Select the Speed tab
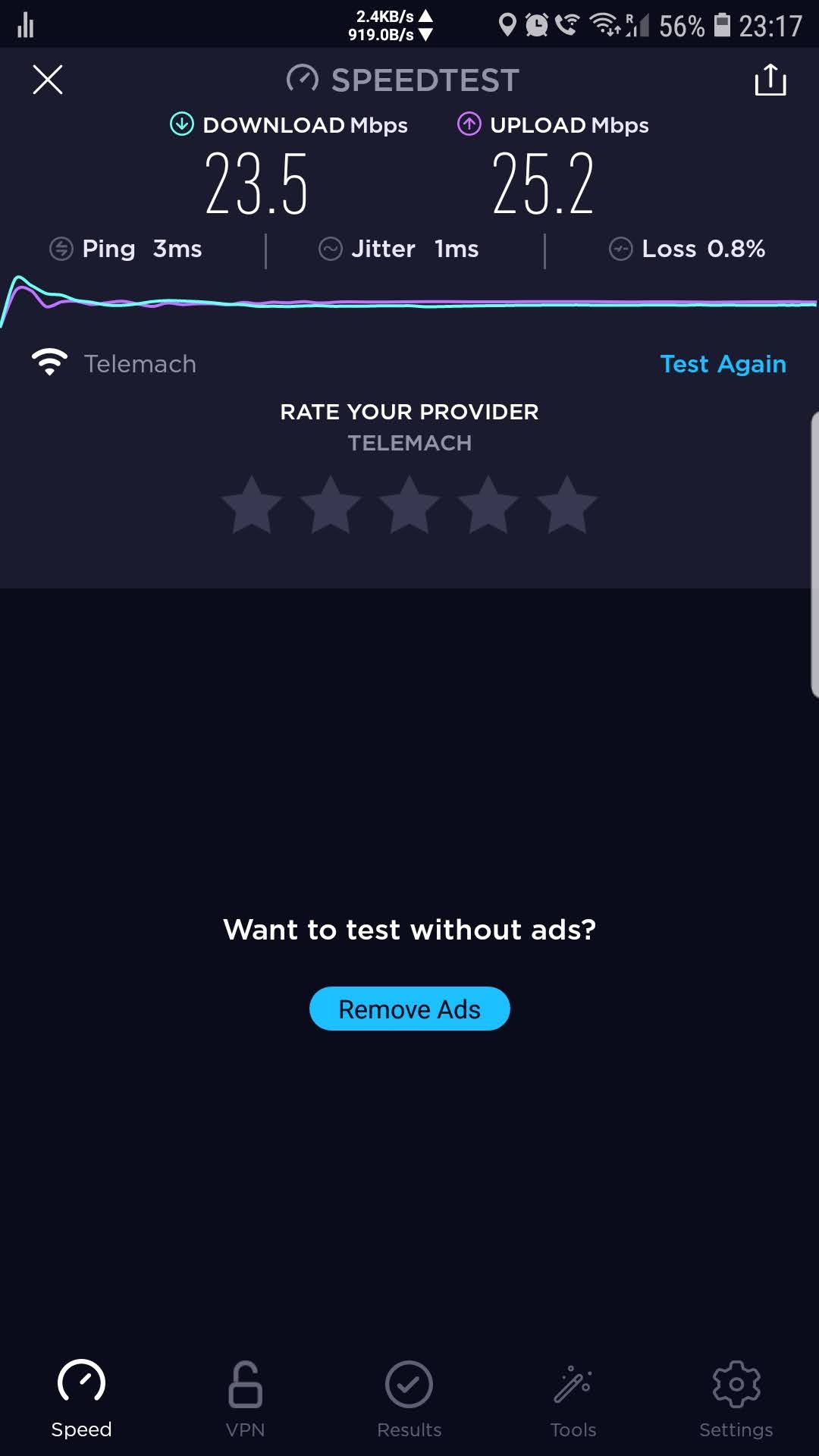The image size is (819, 1456). pos(81,1399)
